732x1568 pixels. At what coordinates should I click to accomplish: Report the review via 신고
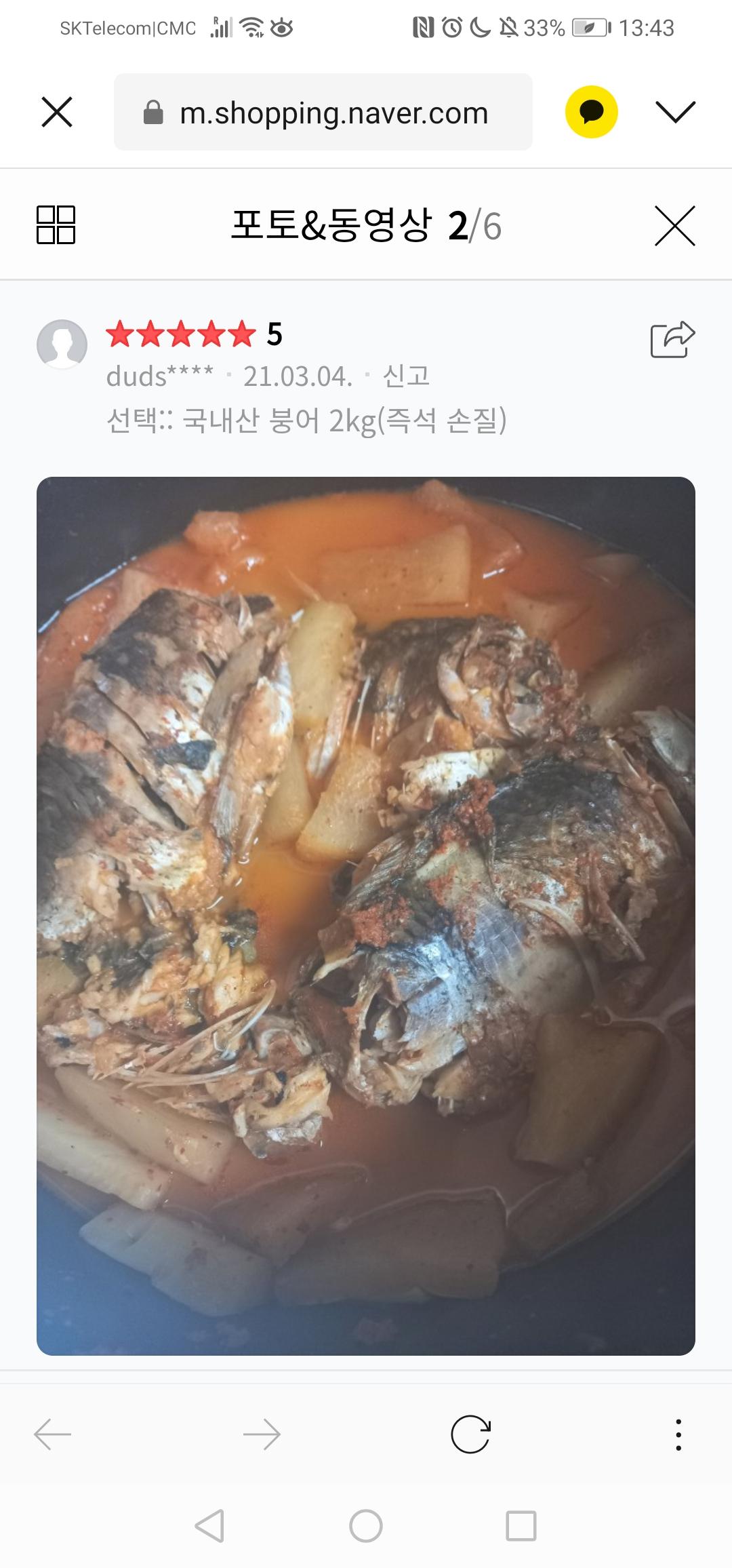[406, 376]
